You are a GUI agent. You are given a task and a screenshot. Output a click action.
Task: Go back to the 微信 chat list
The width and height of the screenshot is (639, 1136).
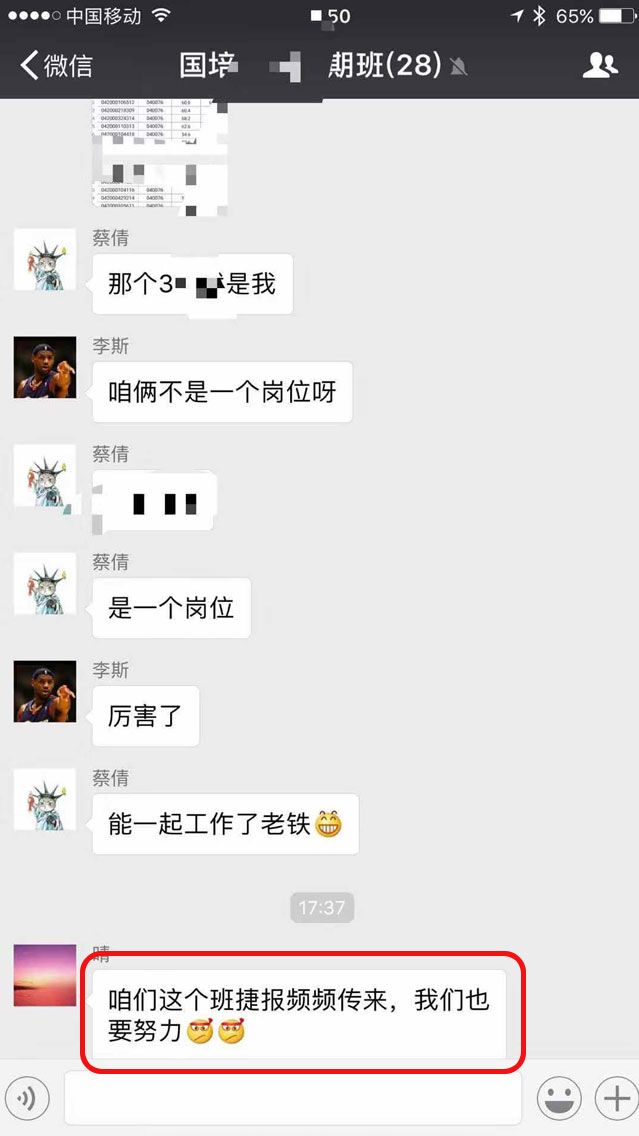click(56, 66)
